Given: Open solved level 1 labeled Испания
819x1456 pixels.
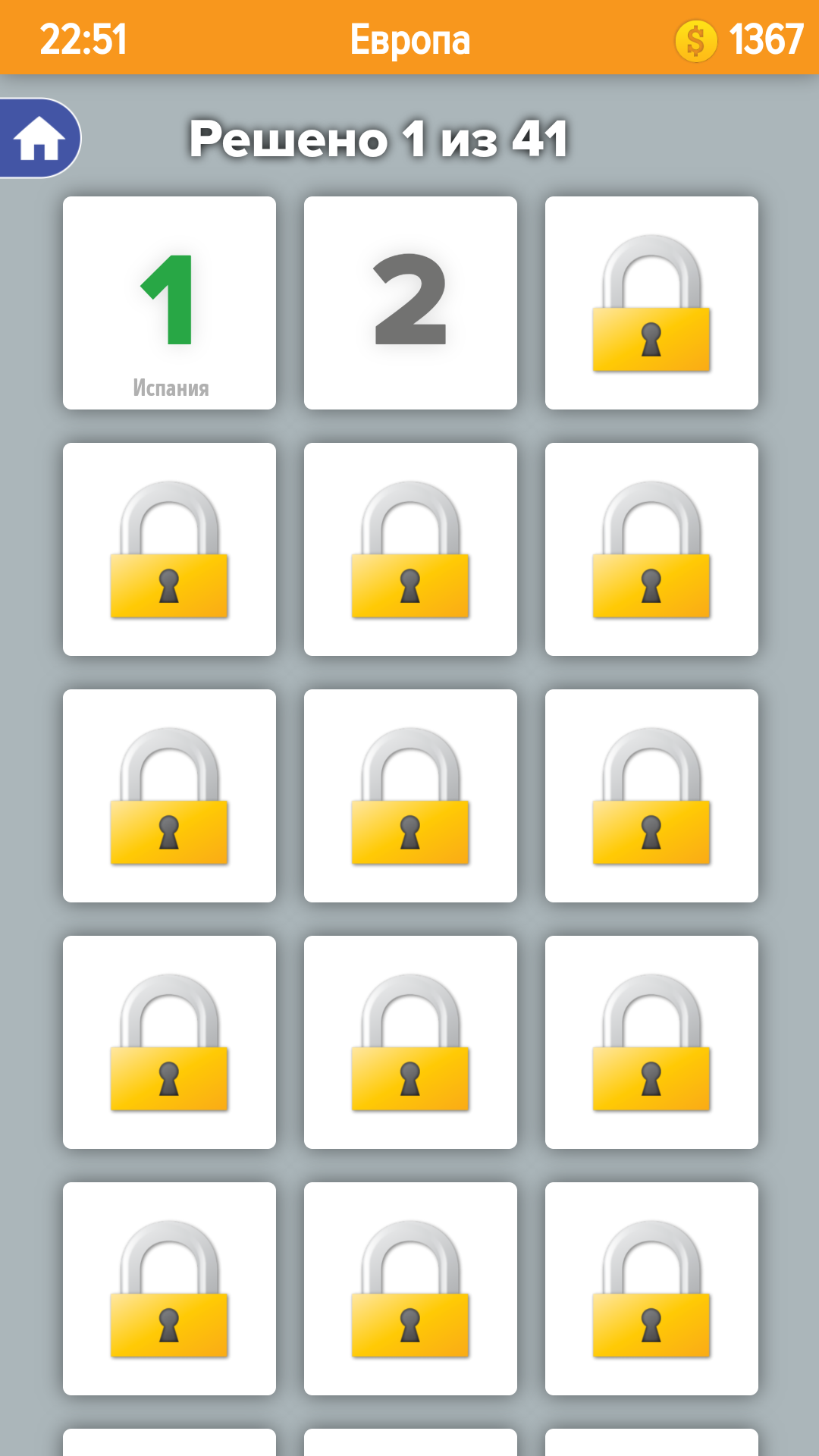Looking at the screenshot, I should [x=169, y=303].
